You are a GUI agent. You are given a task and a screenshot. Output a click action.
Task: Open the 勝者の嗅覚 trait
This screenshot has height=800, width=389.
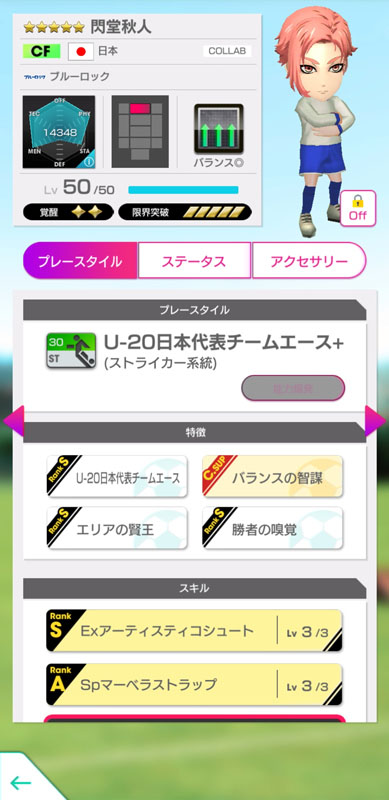[273, 528]
